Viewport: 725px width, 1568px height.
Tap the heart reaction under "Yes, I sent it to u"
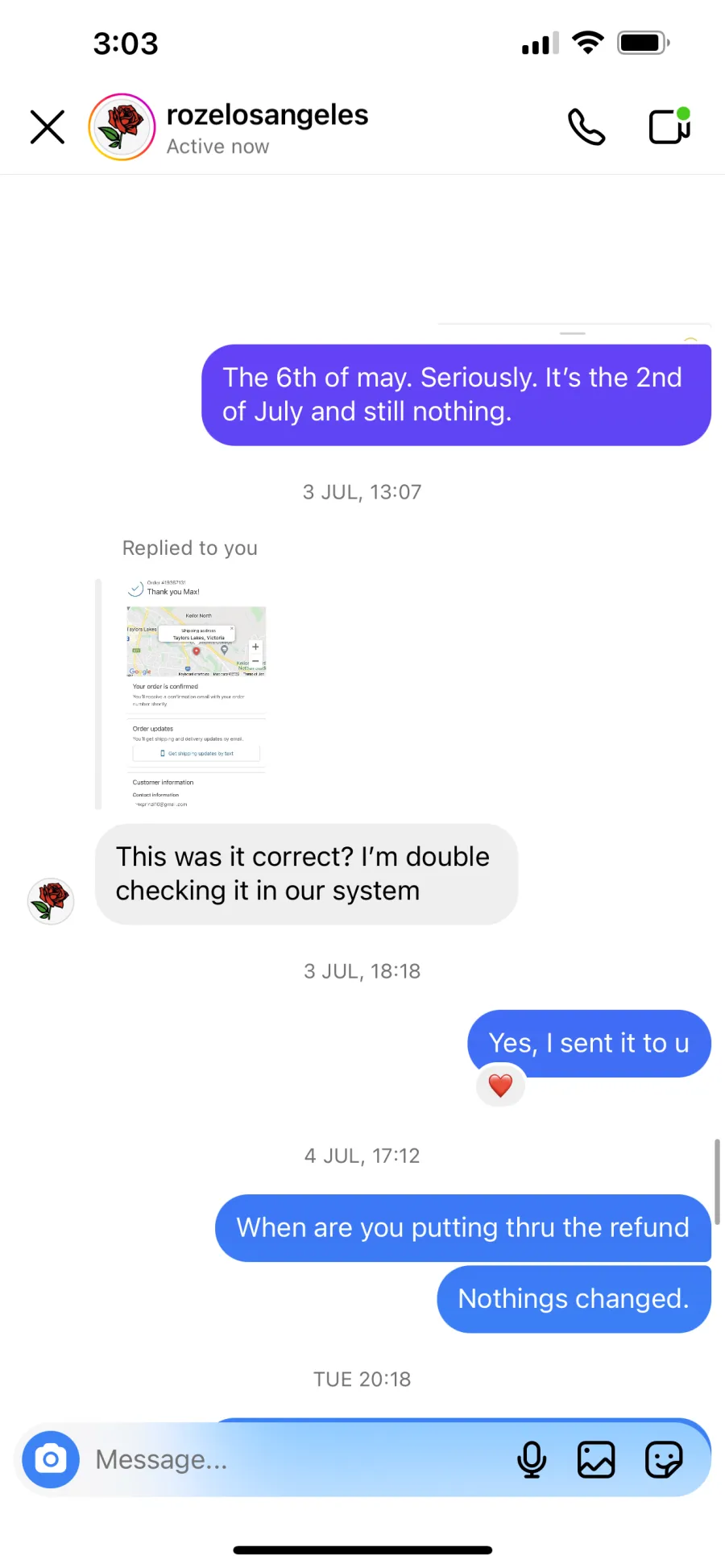pos(501,1086)
